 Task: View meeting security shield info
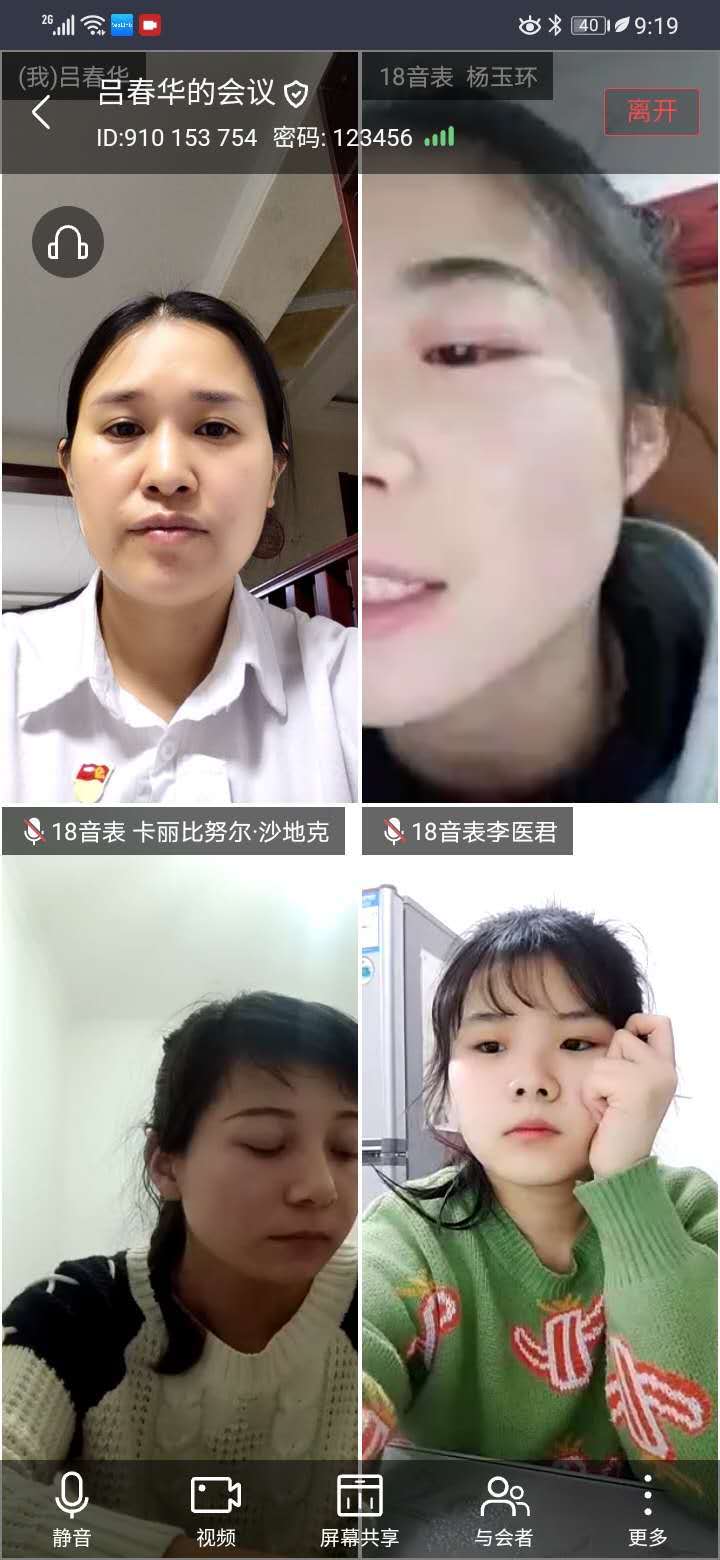click(x=296, y=95)
